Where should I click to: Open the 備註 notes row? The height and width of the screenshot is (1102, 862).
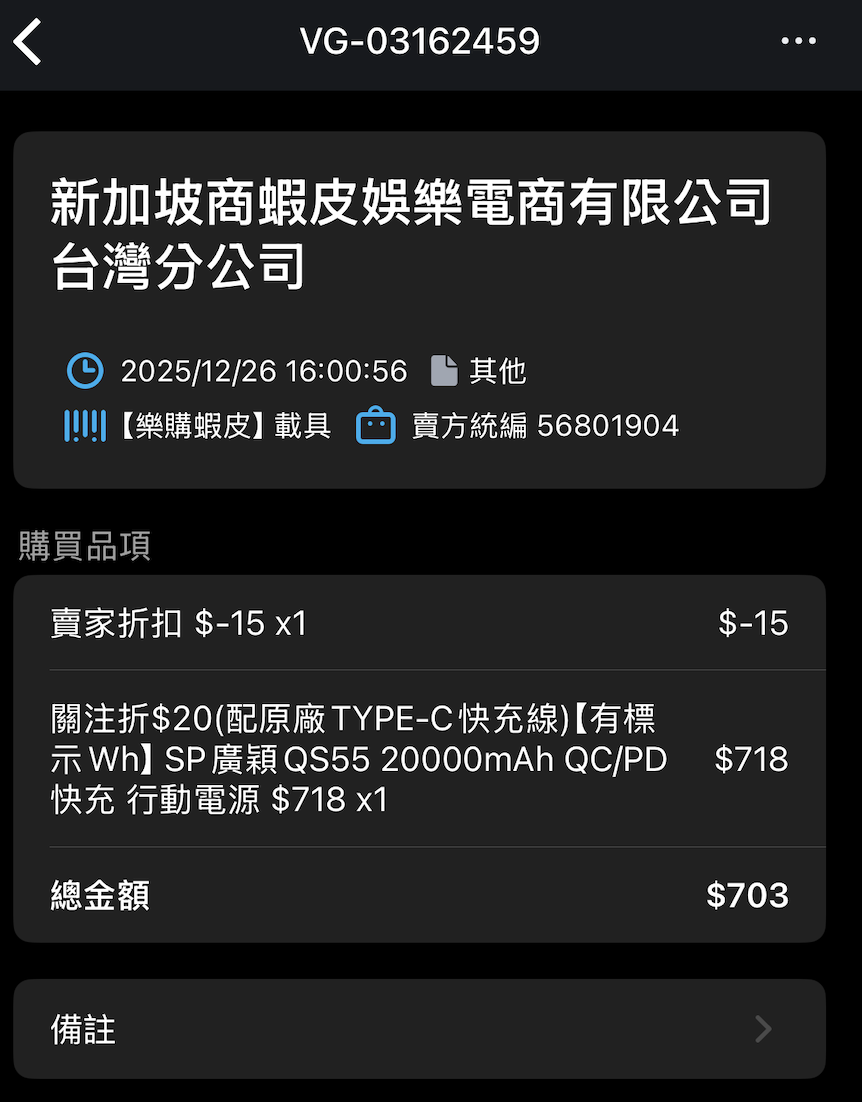pos(419,1029)
